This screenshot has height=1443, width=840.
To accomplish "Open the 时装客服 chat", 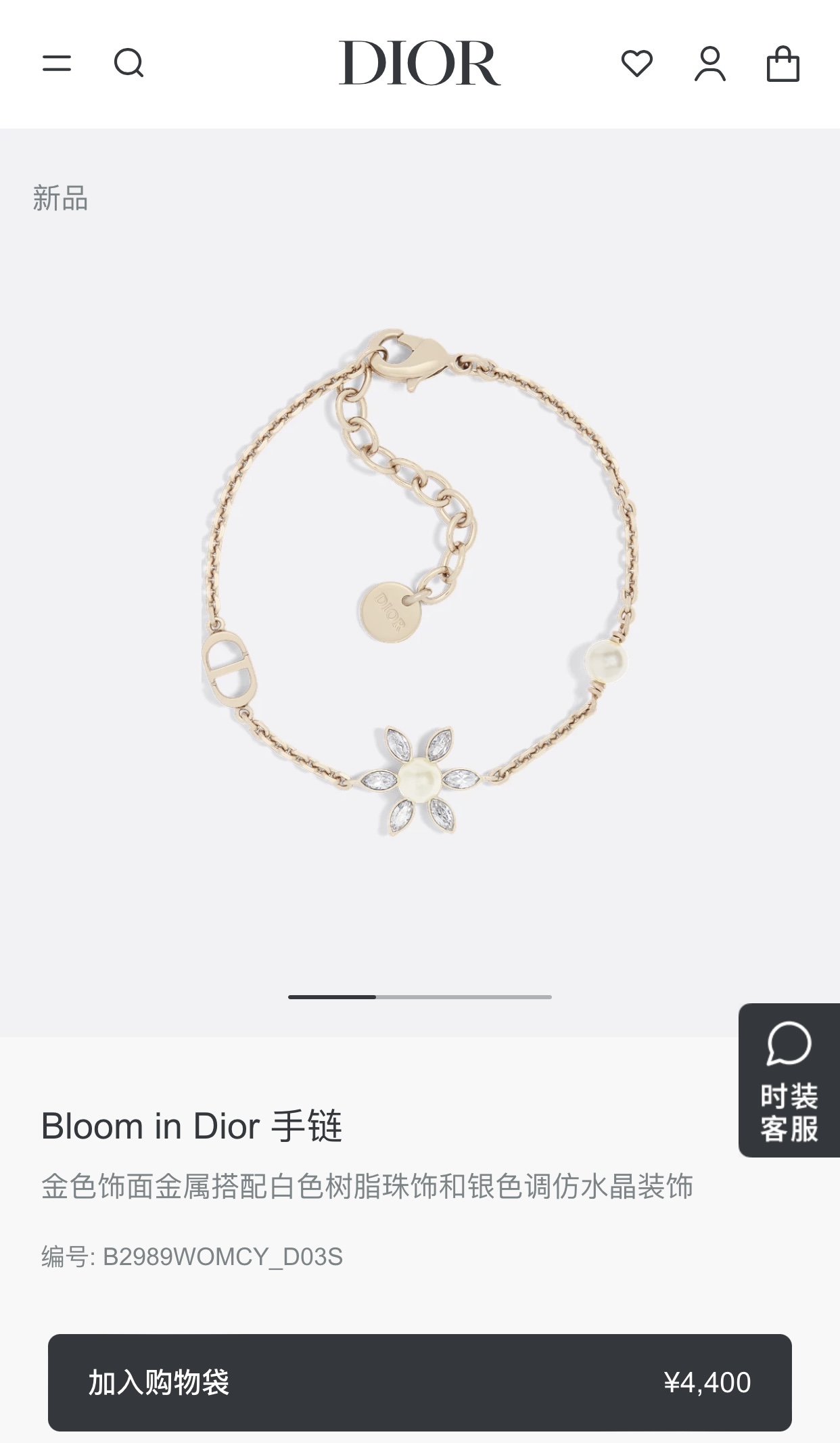I will (x=789, y=1080).
